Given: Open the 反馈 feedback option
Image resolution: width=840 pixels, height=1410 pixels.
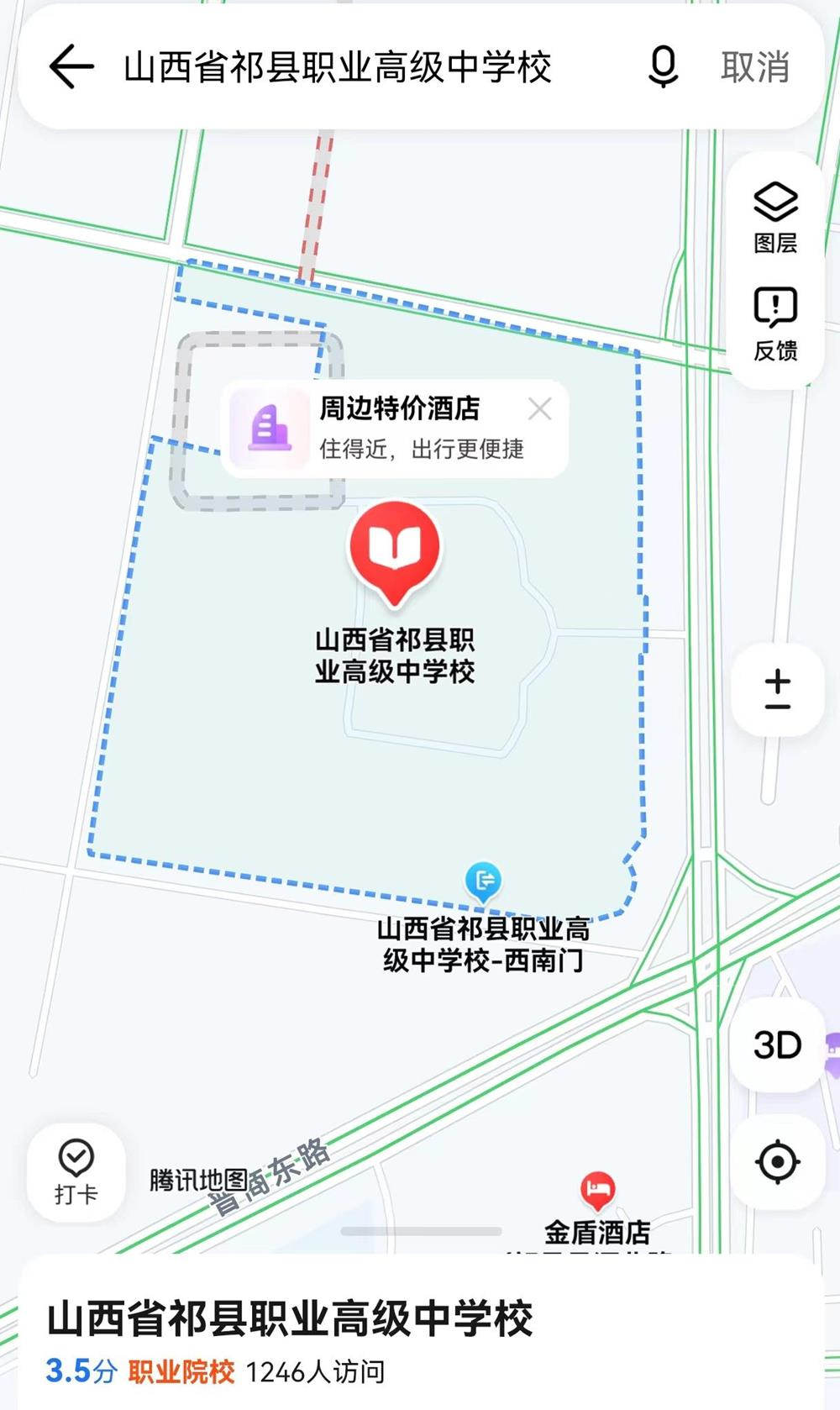Looking at the screenshot, I should click(x=775, y=324).
